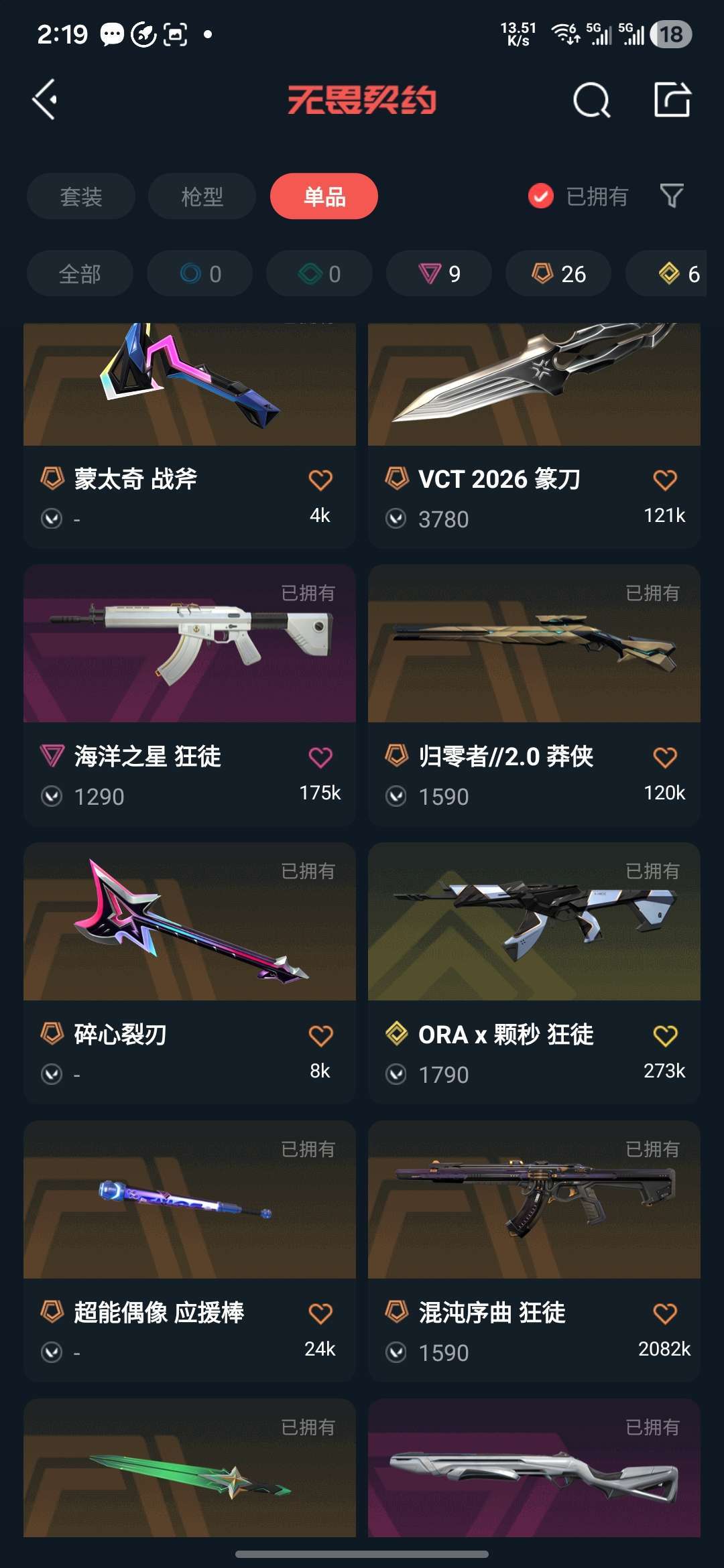Open the search icon in the header
The image size is (724, 1568).
click(x=591, y=101)
